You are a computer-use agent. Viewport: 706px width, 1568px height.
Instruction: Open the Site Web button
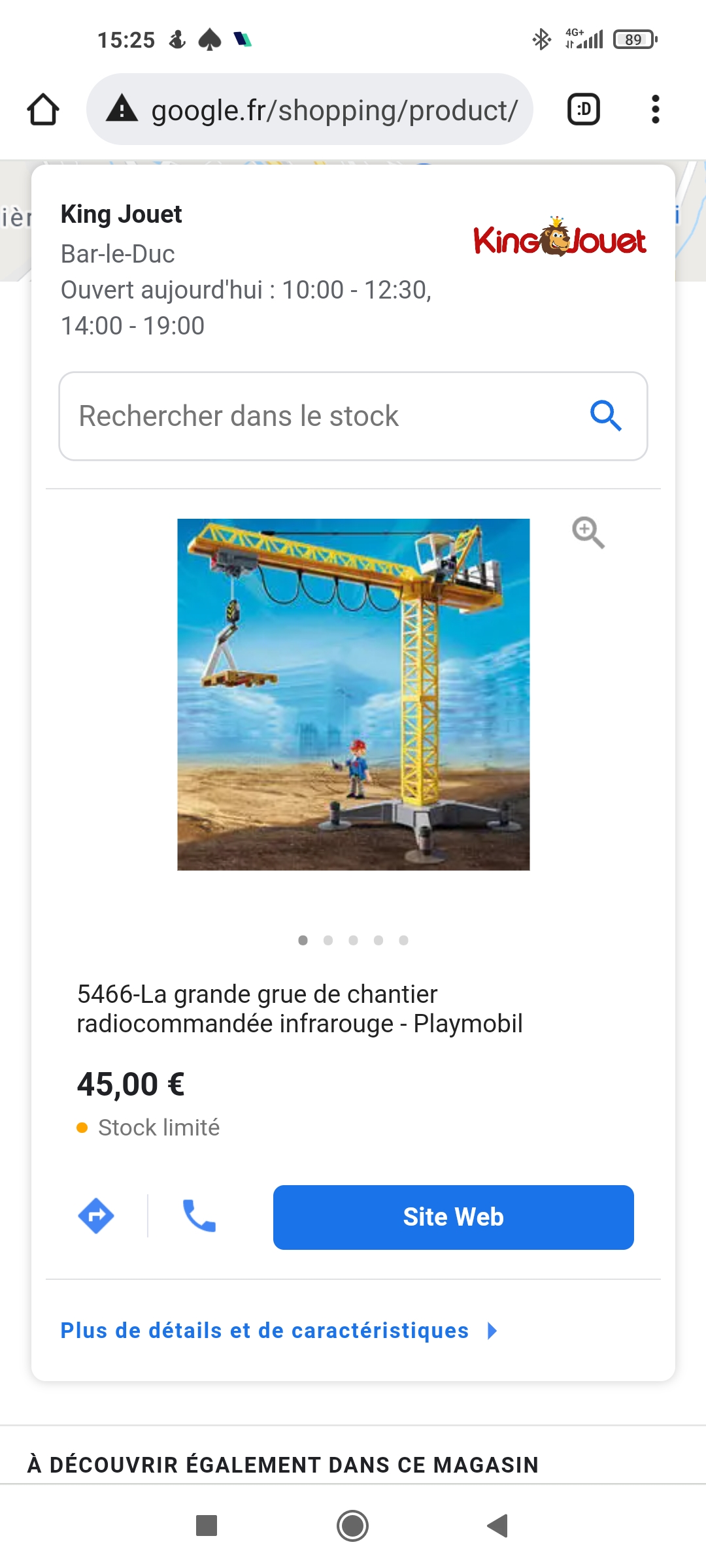(453, 1217)
